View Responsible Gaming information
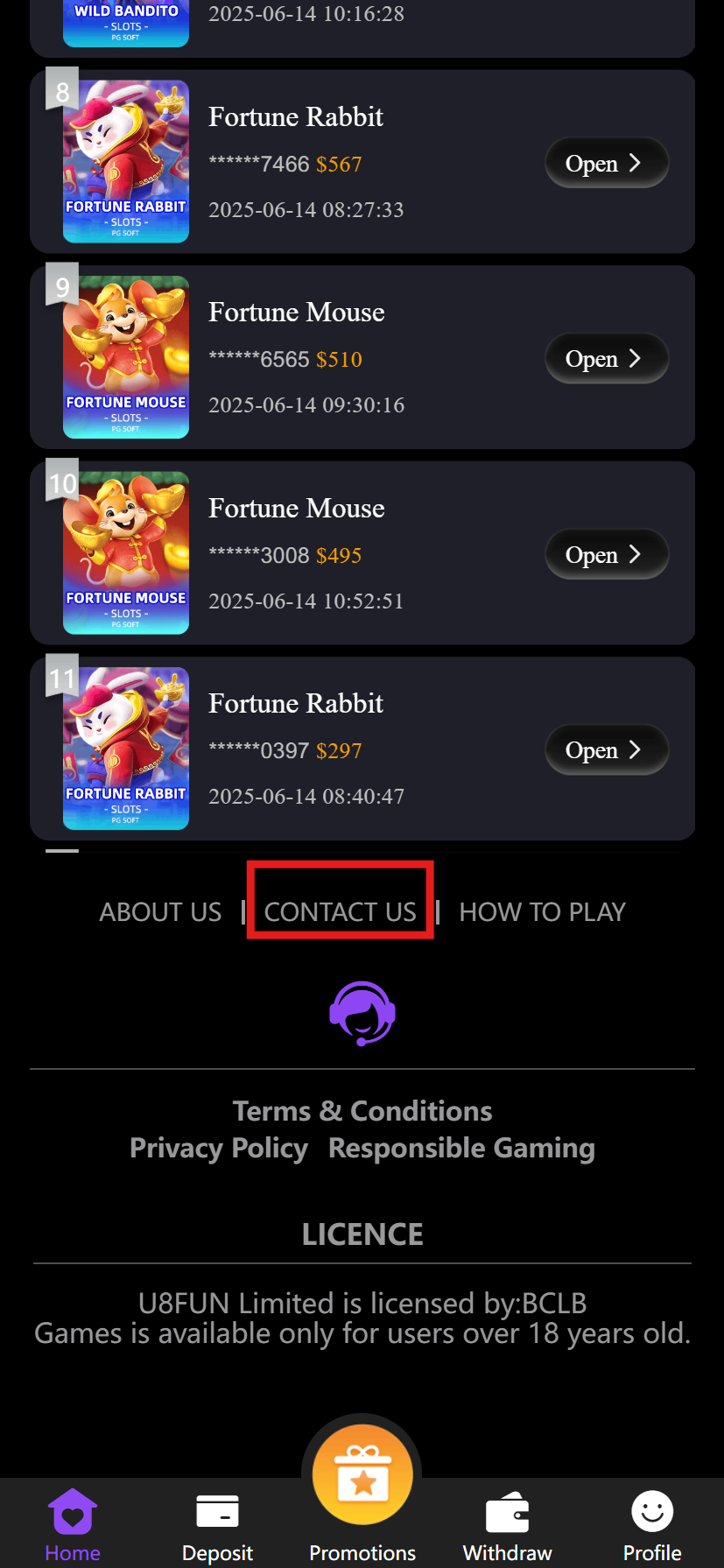 tap(461, 1148)
